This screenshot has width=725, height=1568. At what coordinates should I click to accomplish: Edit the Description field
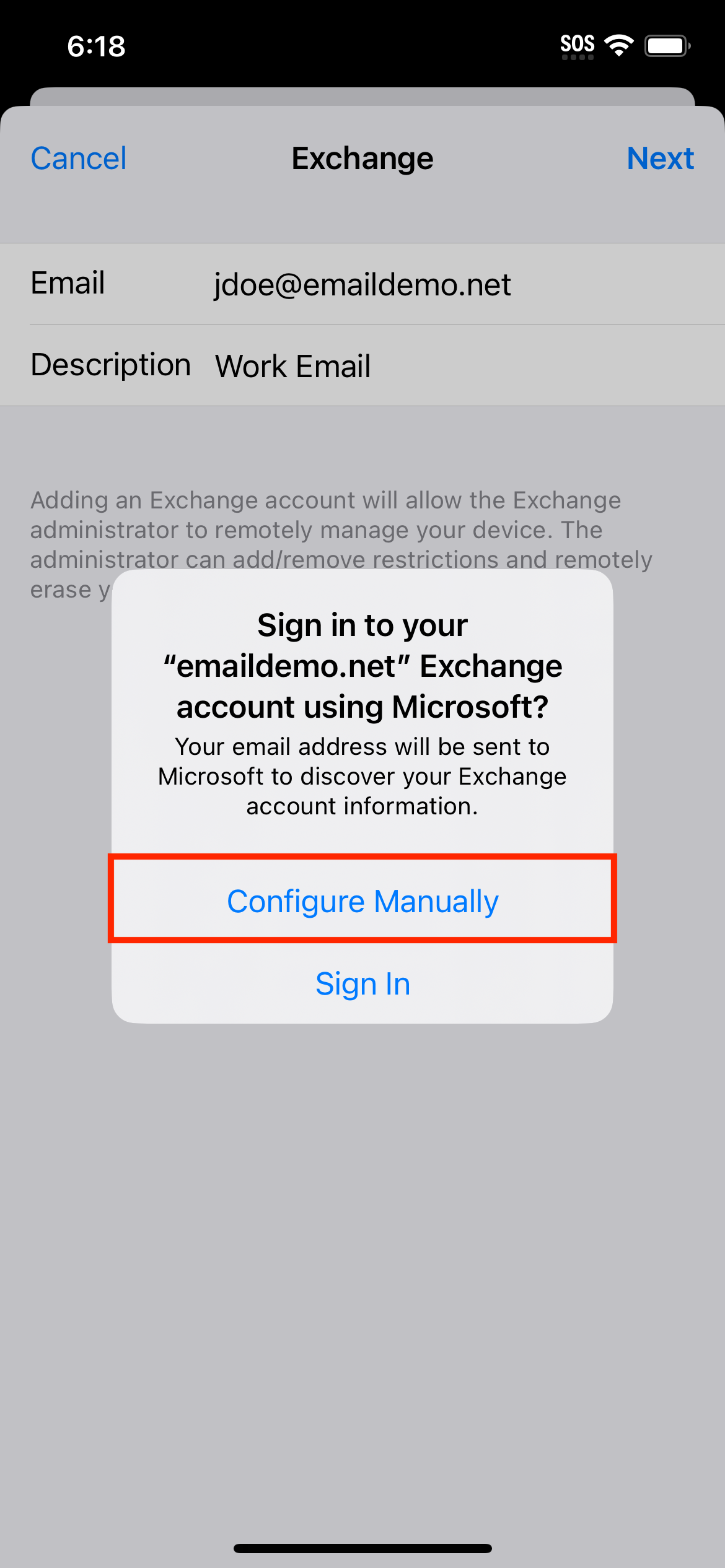pos(362,365)
